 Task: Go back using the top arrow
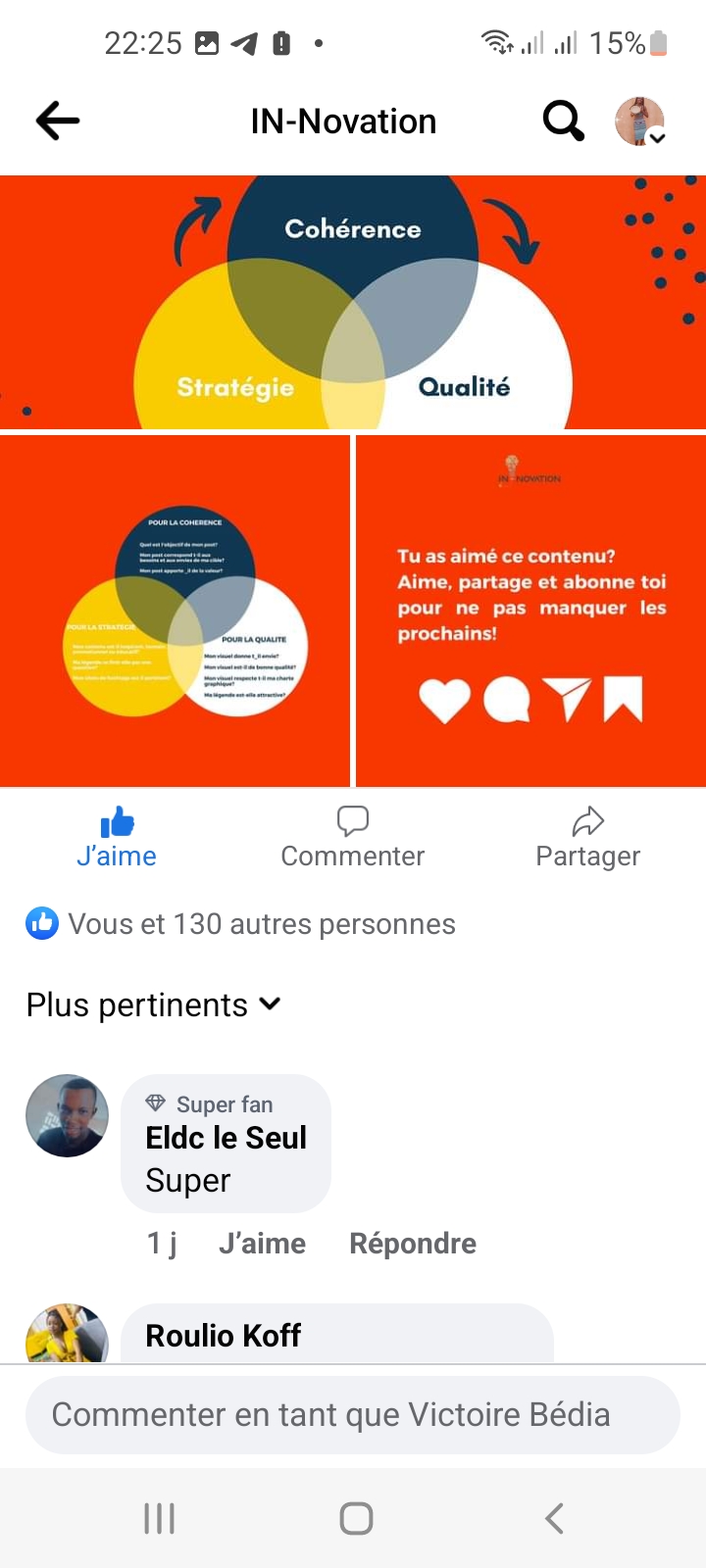coord(58,122)
